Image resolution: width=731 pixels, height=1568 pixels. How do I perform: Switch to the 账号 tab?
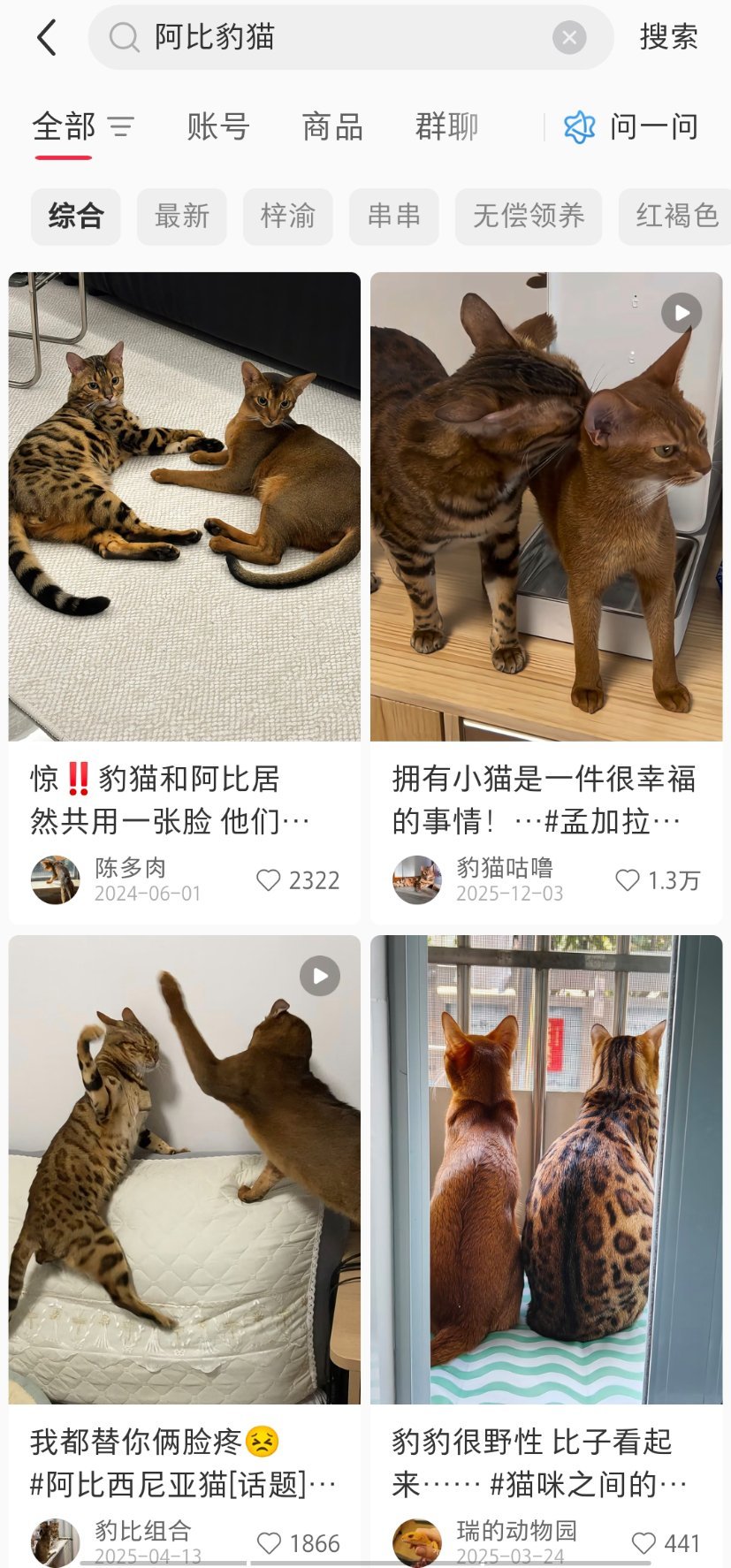(217, 127)
